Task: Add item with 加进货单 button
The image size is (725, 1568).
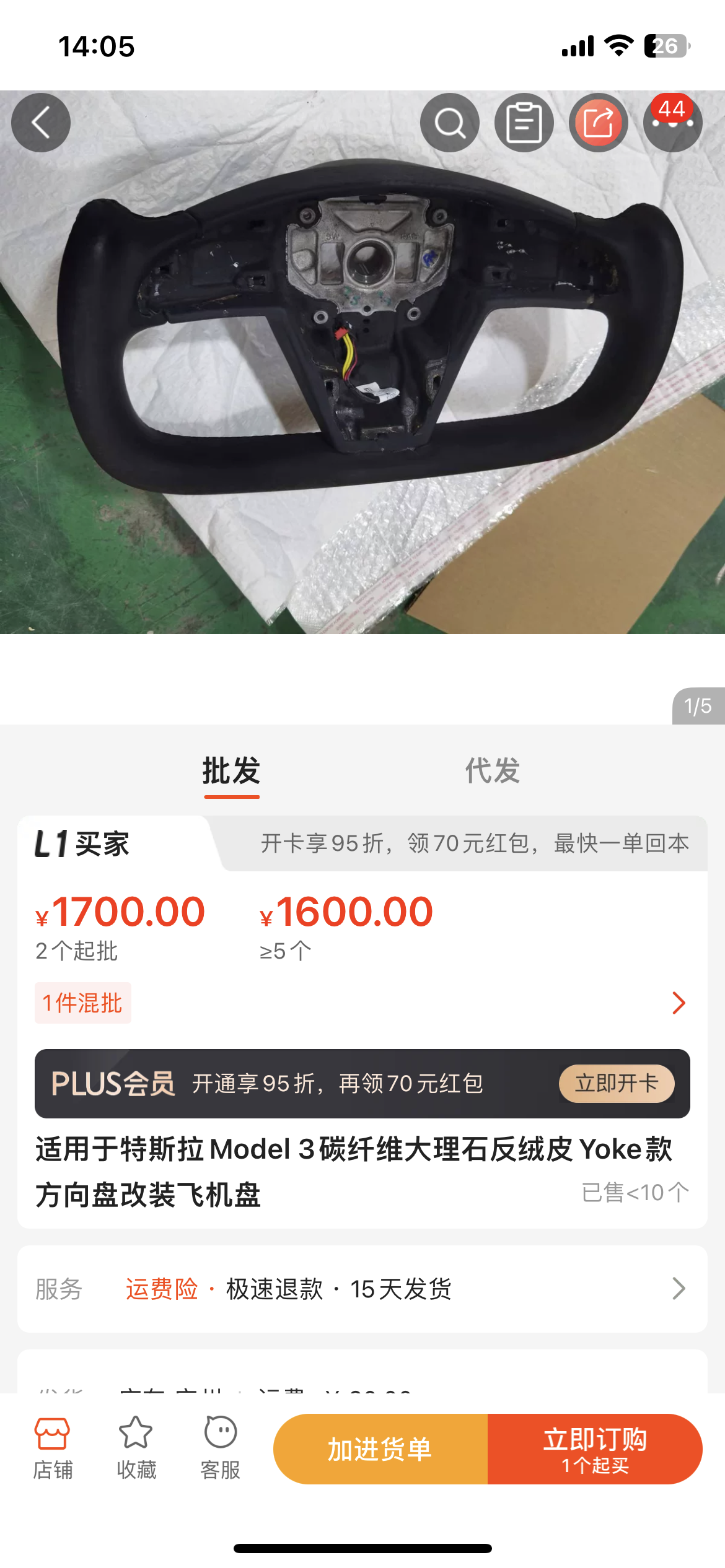Action: (x=382, y=1449)
